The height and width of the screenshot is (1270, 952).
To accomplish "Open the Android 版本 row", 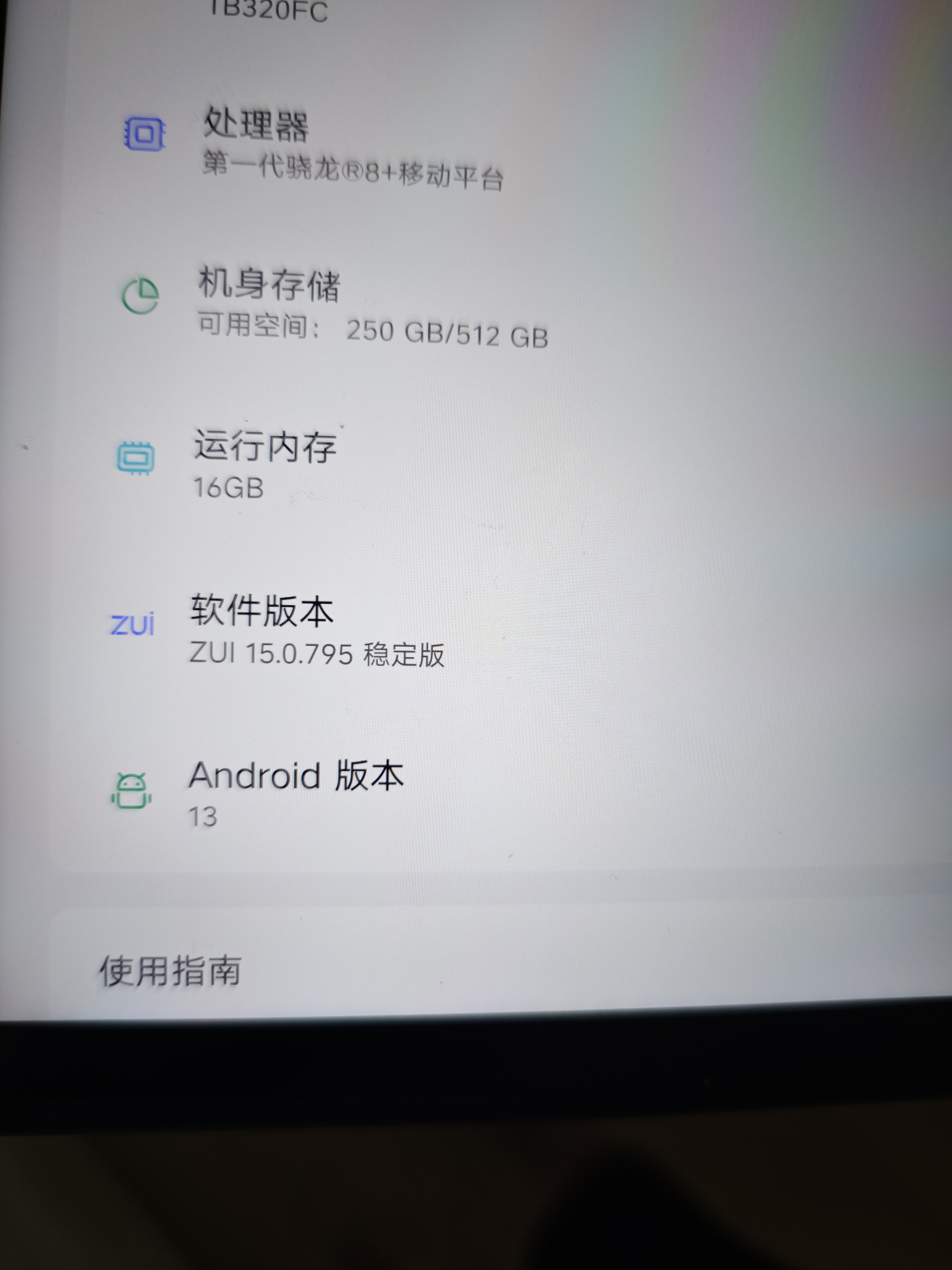I will click(x=296, y=792).
